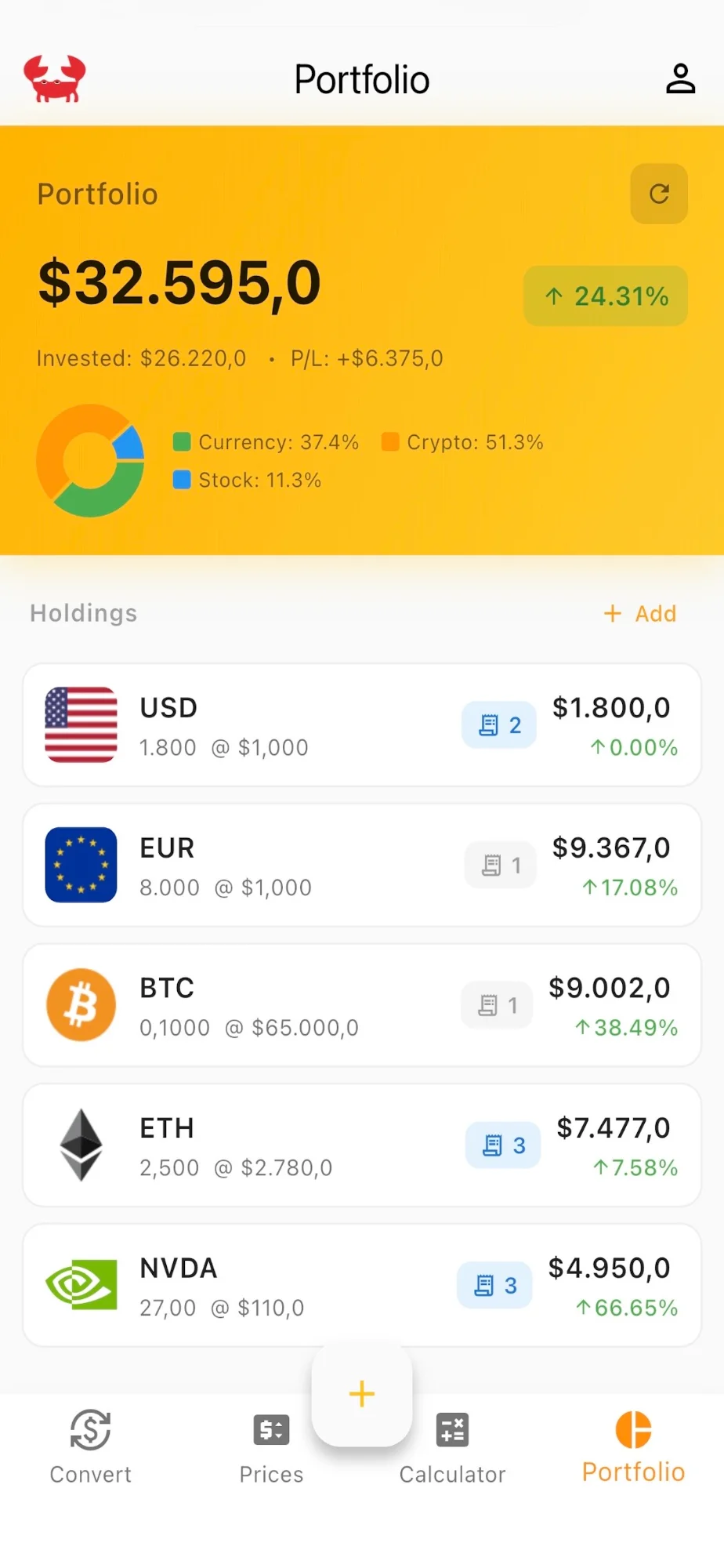Image resolution: width=724 pixels, height=1568 pixels.
Task: Open transactions badge on USD holding
Action: pyautogui.click(x=498, y=725)
